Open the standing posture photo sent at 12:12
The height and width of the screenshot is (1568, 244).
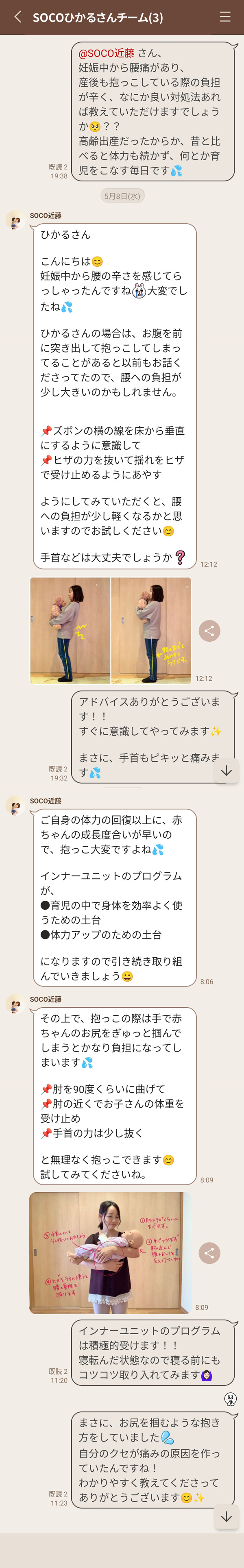pyautogui.click(x=111, y=630)
